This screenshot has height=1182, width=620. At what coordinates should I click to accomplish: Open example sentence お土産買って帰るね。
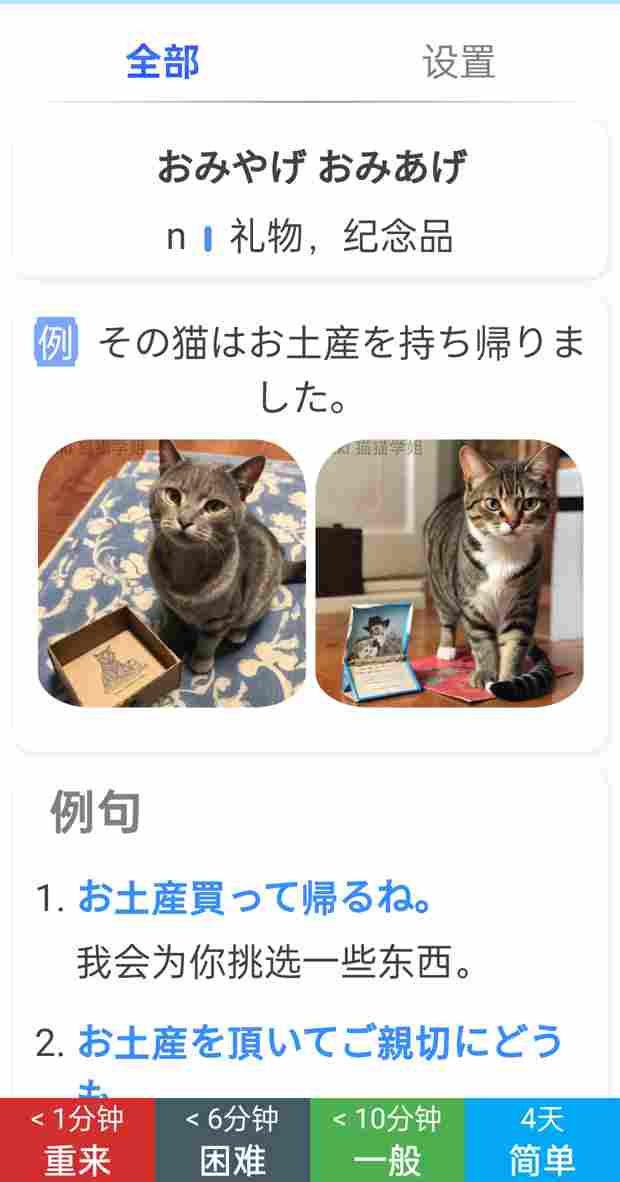[256, 899]
